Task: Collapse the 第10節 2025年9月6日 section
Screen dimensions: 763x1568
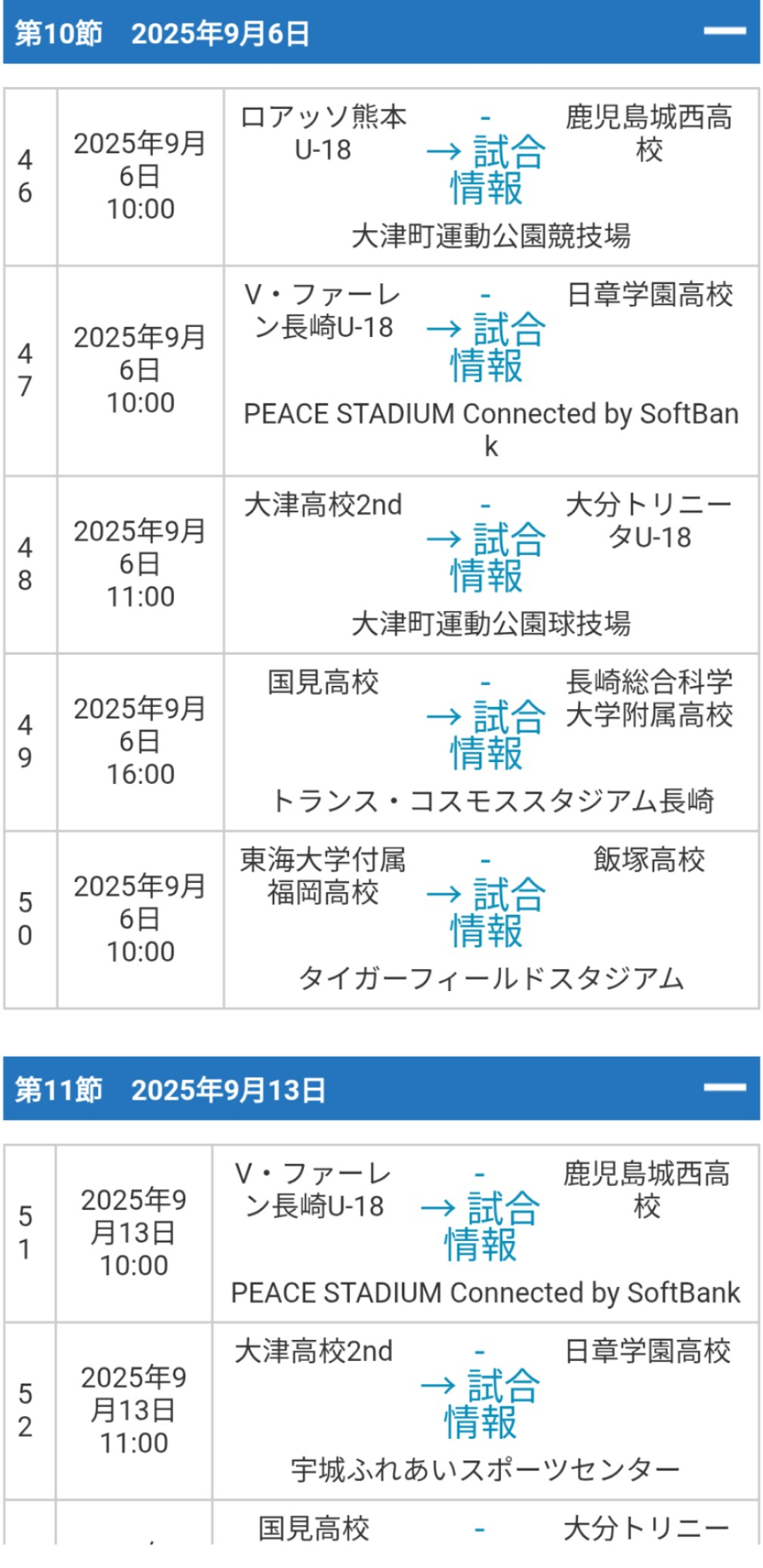Action: (x=724, y=32)
